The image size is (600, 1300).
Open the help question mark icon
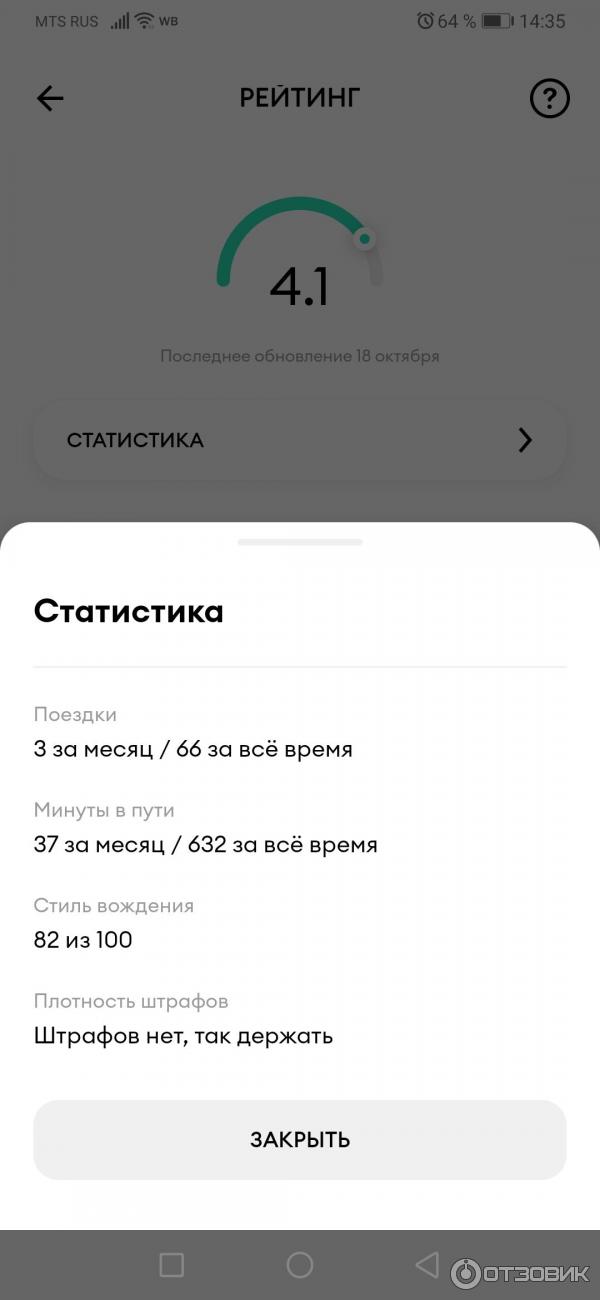[549, 98]
